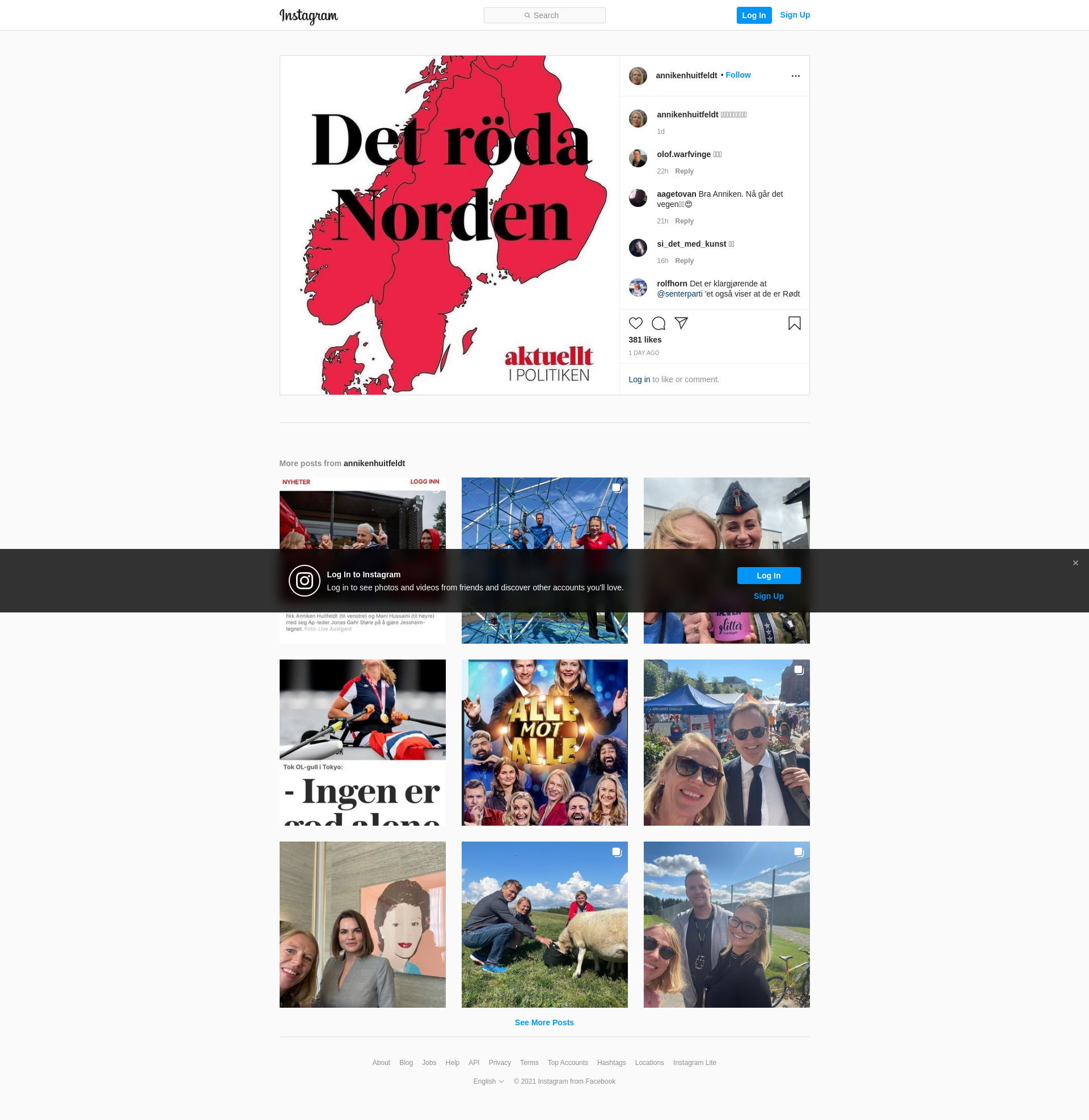This screenshot has width=1089, height=1120.
Task: Open the @senterparti mention link
Action: (x=679, y=294)
